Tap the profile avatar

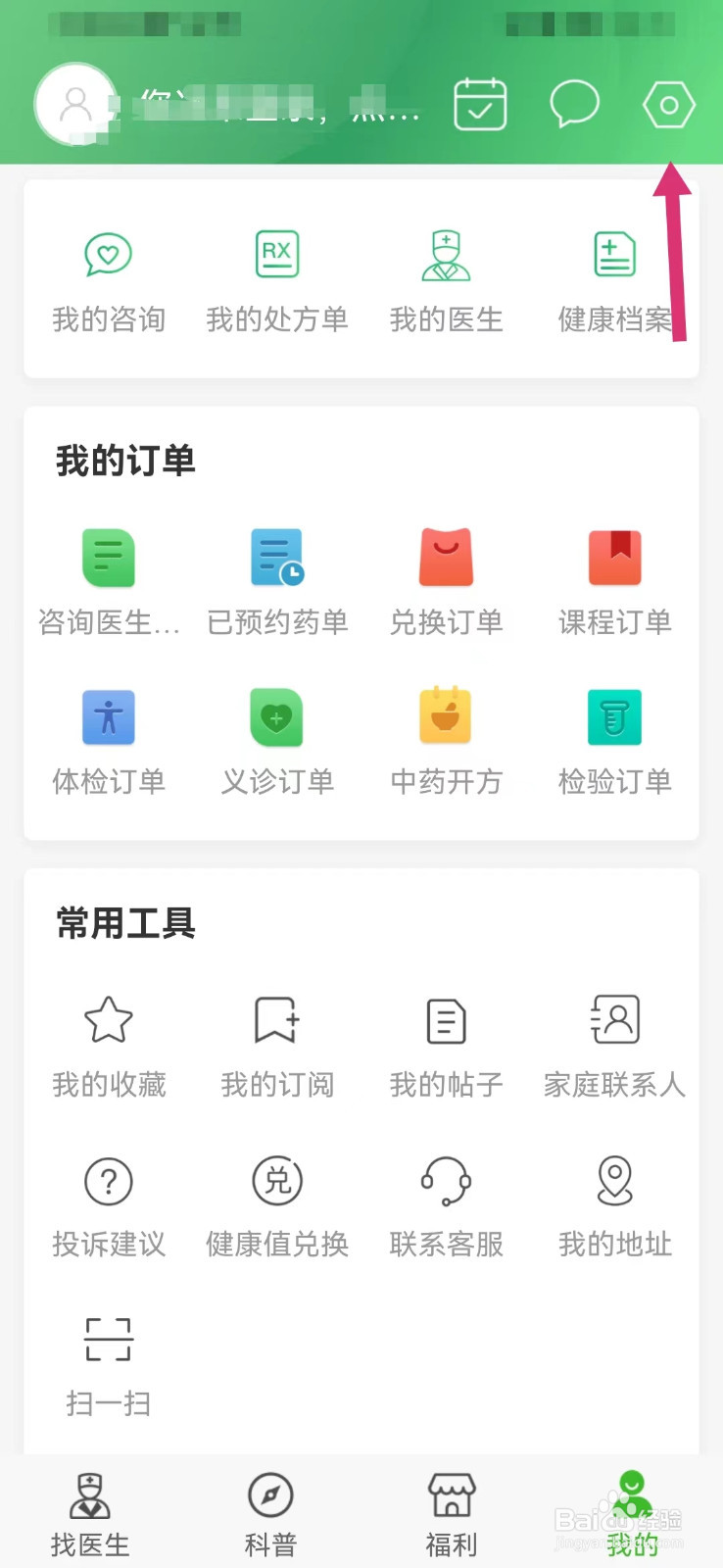point(74,104)
